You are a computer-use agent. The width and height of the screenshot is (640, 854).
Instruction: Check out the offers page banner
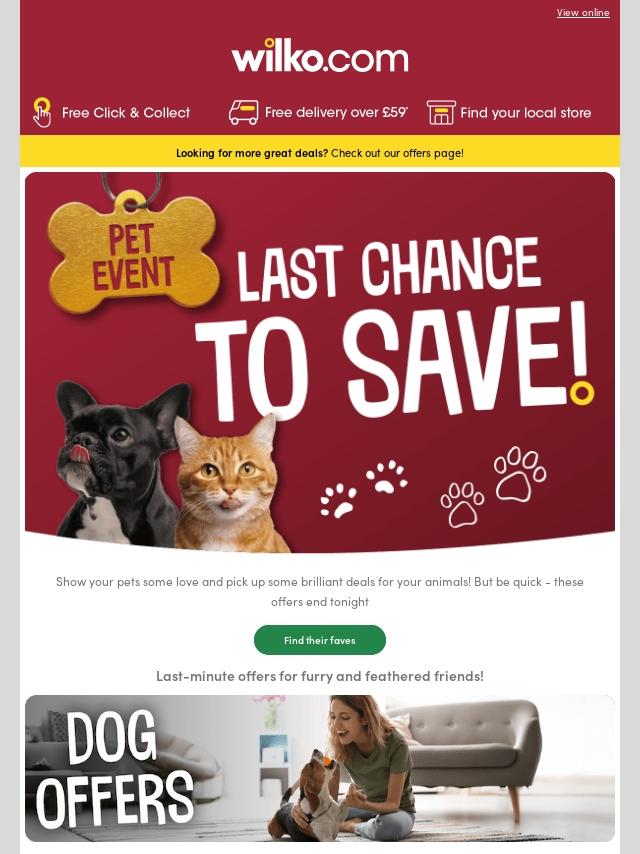pos(320,153)
